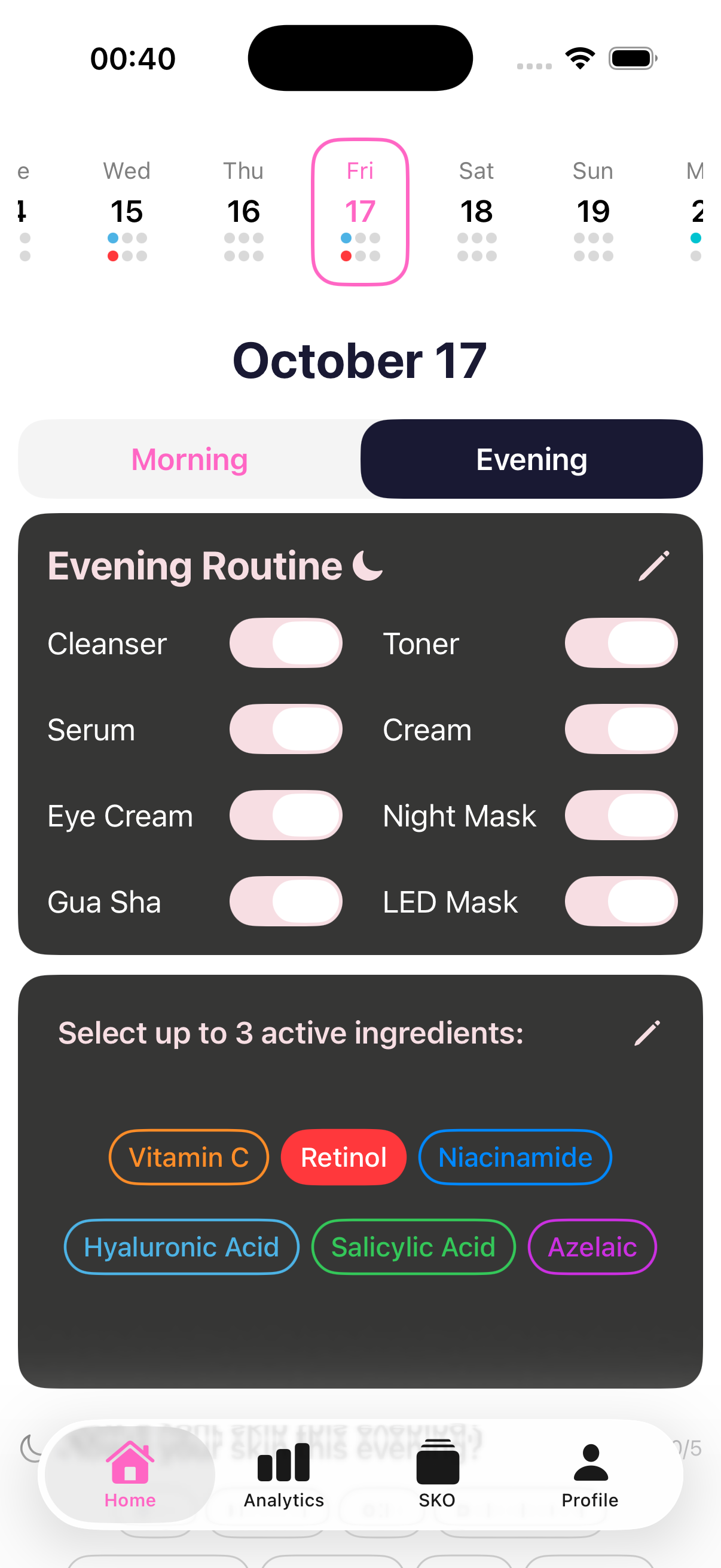Click the pencil icon beside active ingredients header
Screen dimensions: 721x1568
(647, 1033)
